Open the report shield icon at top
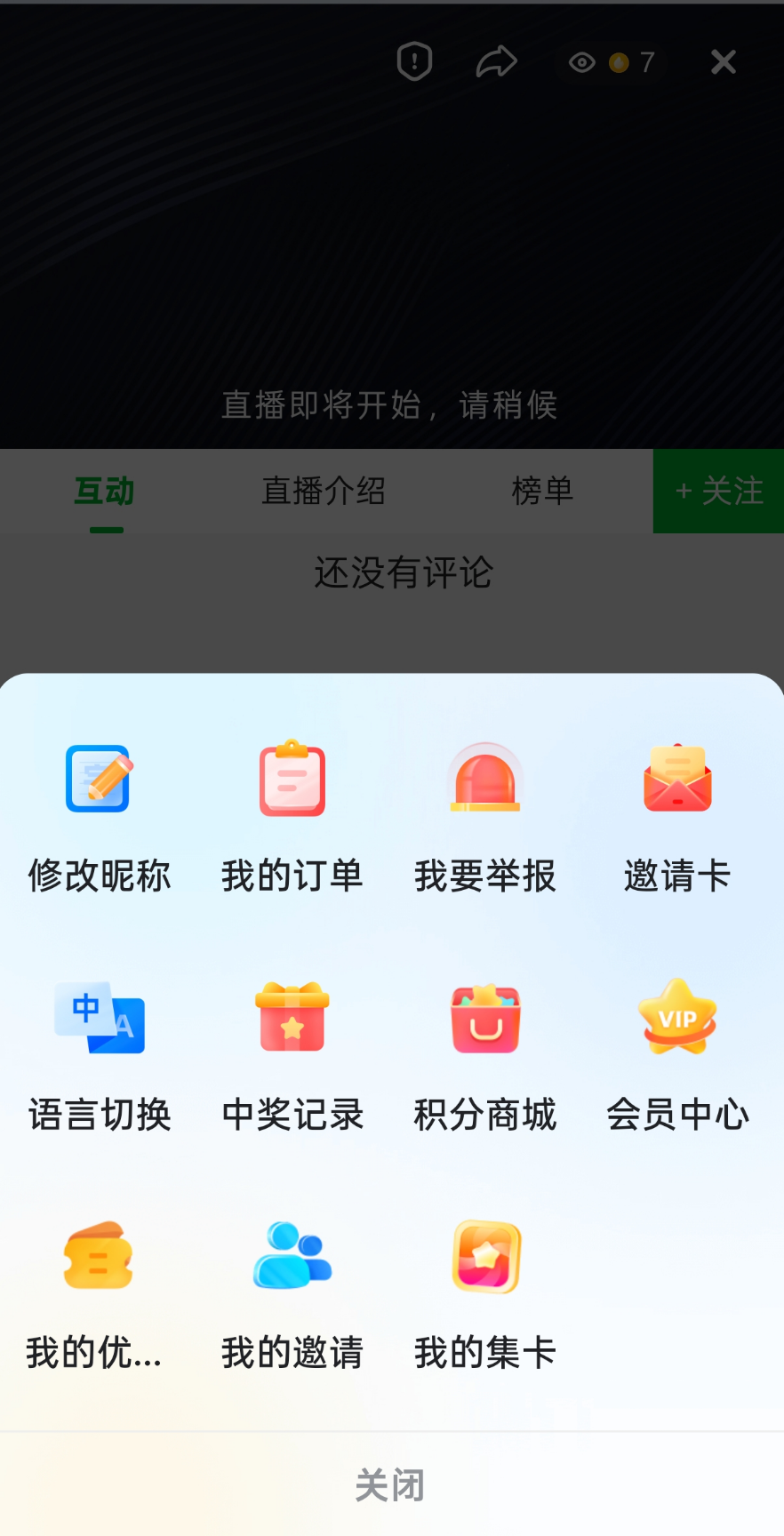The width and height of the screenshot is (784, 1536). pyautogui.click(x=413, y=60)
